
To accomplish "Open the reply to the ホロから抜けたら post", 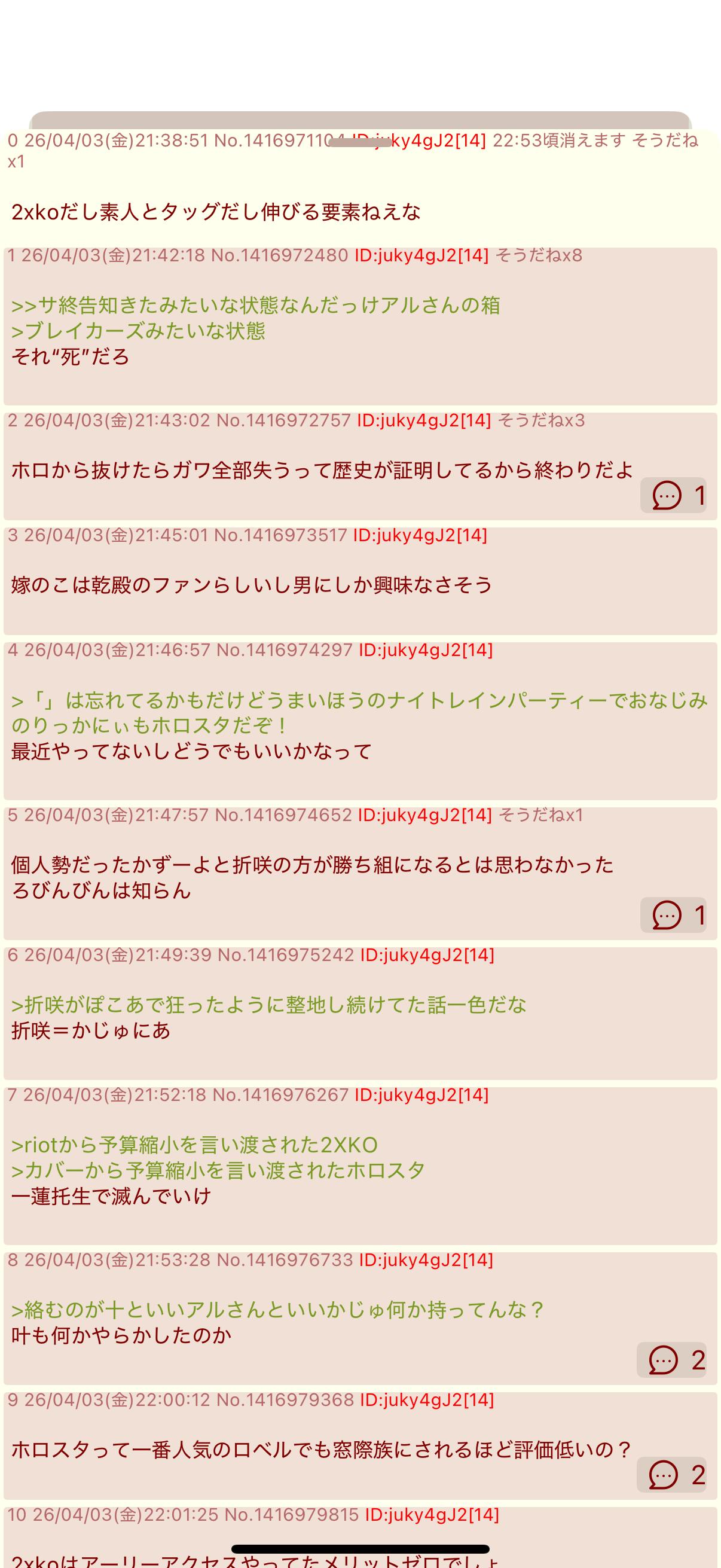I will coord(673,496).
